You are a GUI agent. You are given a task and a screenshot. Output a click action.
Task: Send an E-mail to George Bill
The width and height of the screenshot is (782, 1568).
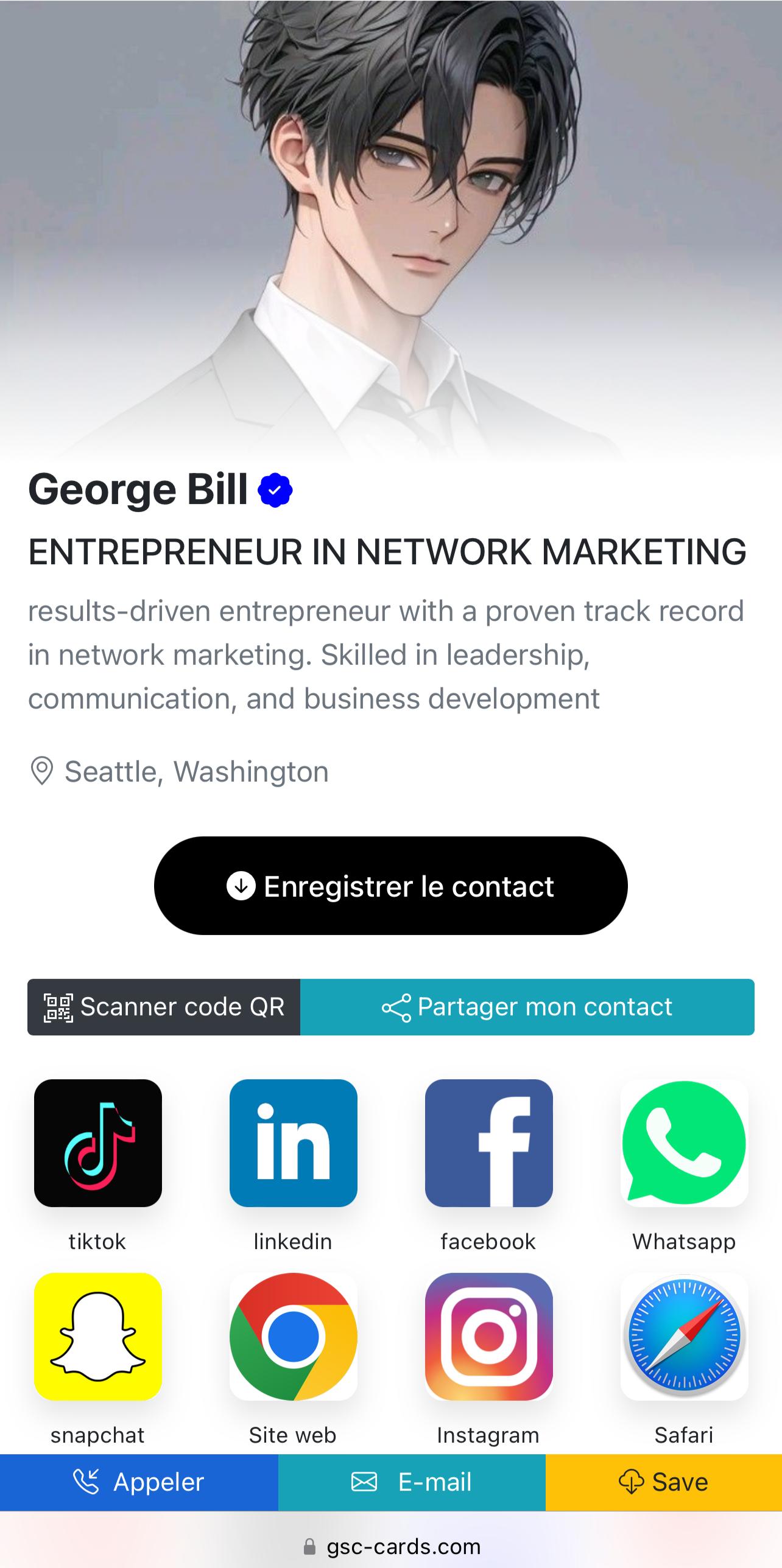[412, 1482]
